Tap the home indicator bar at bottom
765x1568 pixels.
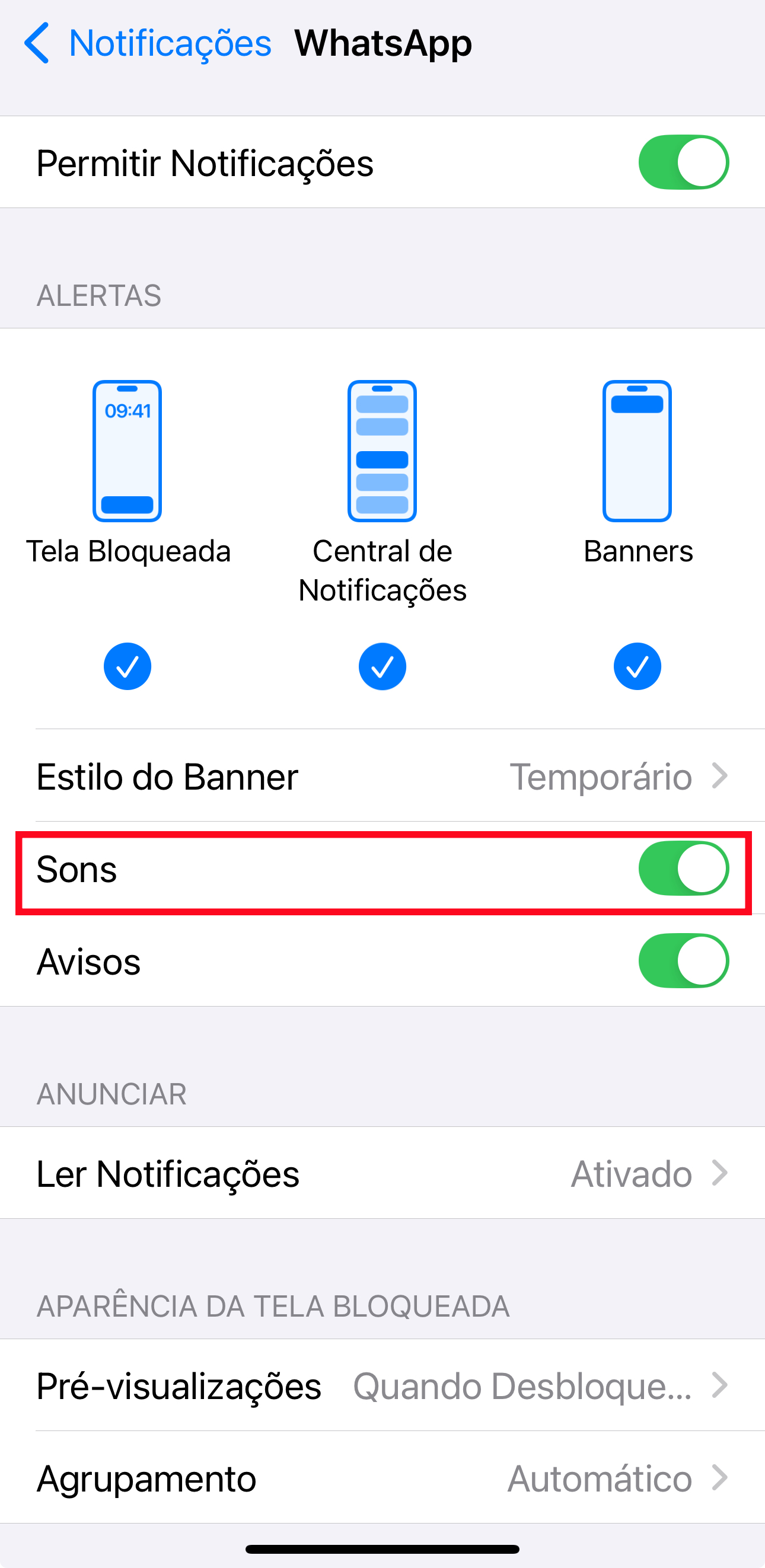click(383, 1548)
